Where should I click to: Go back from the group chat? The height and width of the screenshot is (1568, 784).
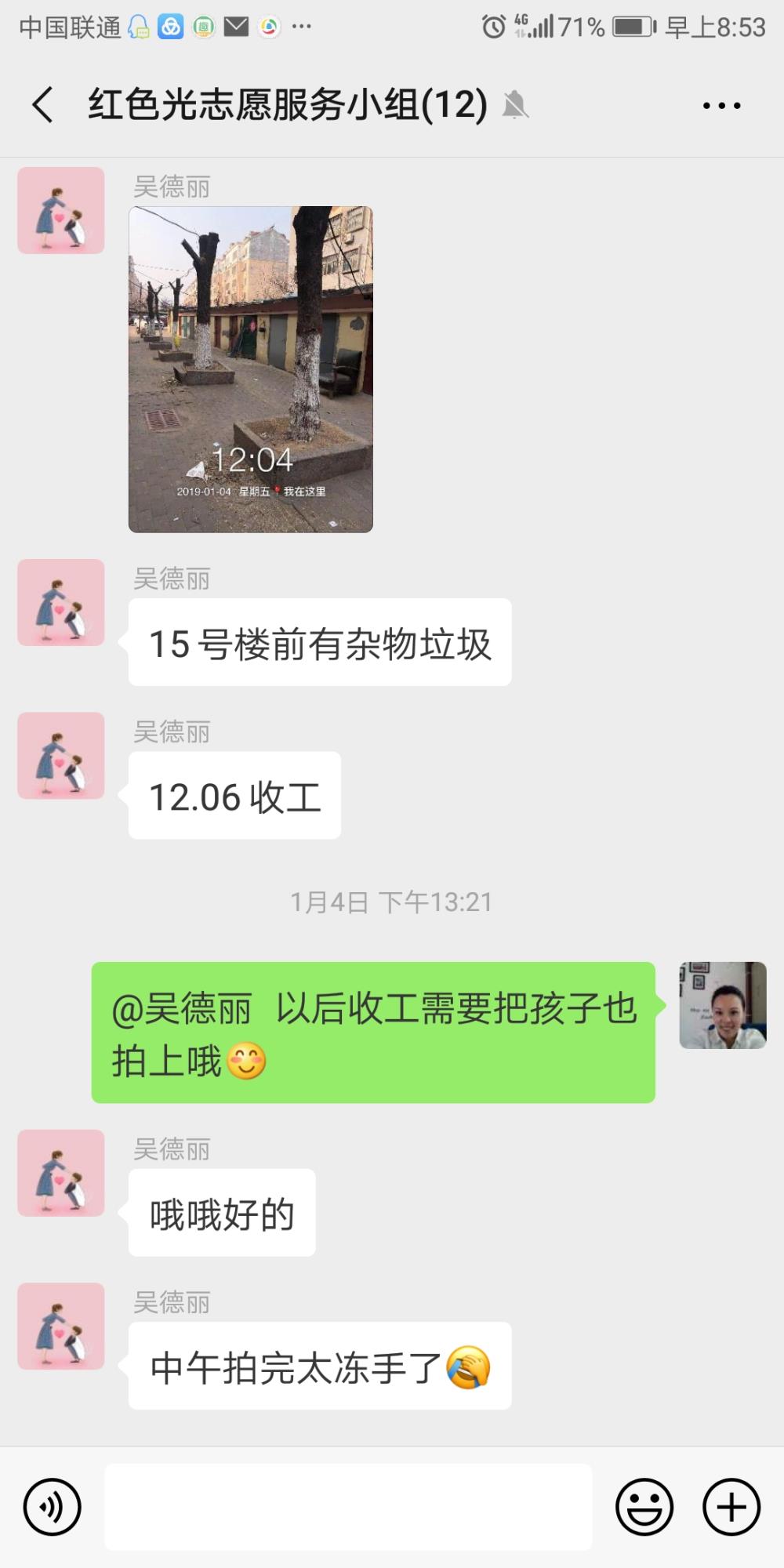click(x=43, y=105)
